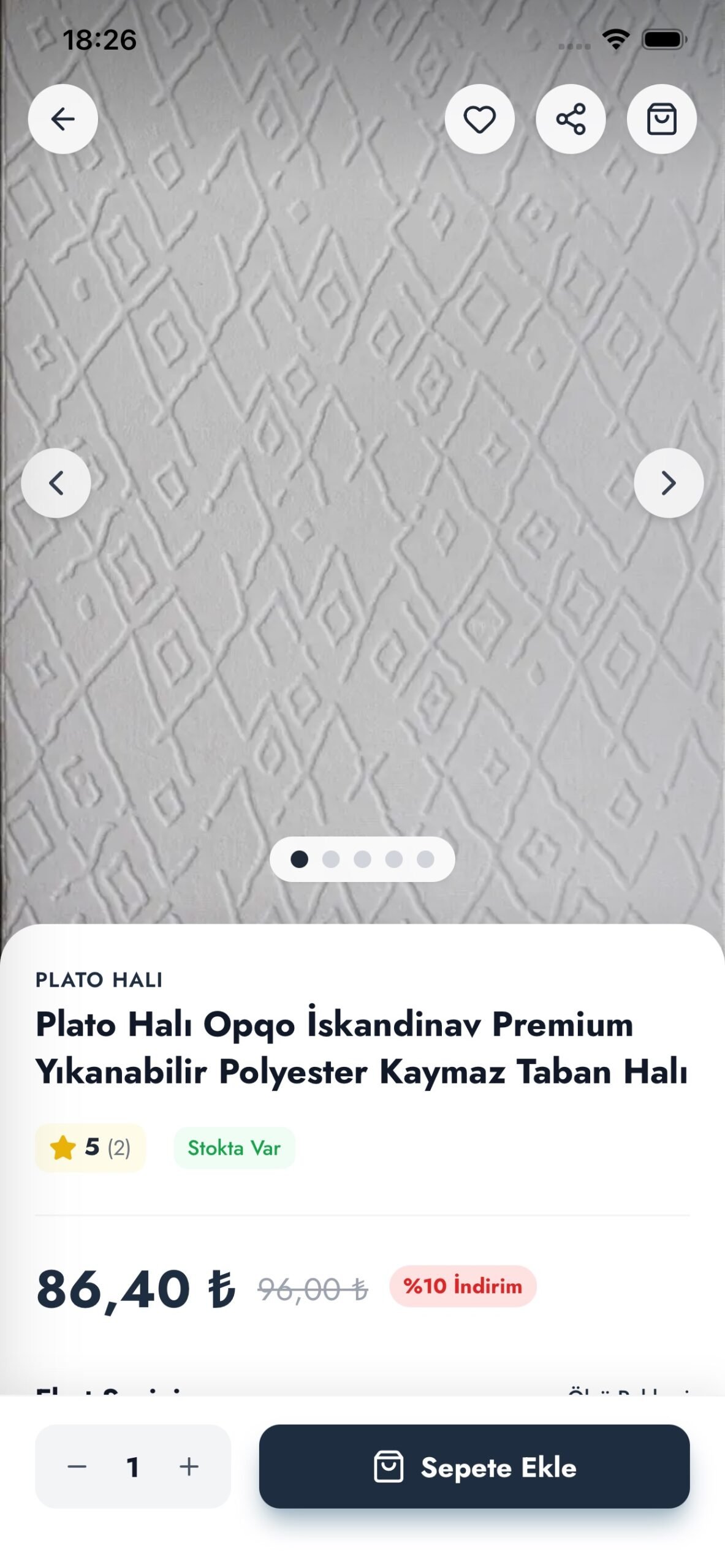Jump to the second image via page indicator
Screen dimensions: 725x1568
(x=331, y=859)
